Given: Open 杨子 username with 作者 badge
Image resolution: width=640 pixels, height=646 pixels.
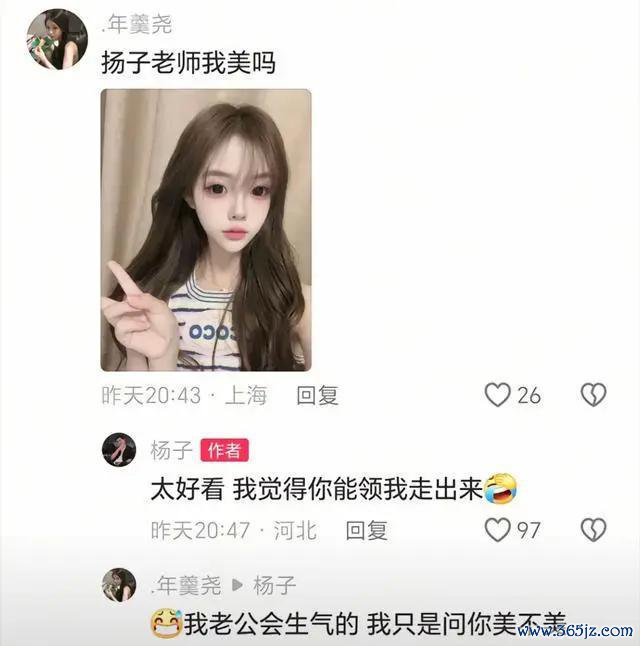Looking at the screenshot, I should 171,450.
